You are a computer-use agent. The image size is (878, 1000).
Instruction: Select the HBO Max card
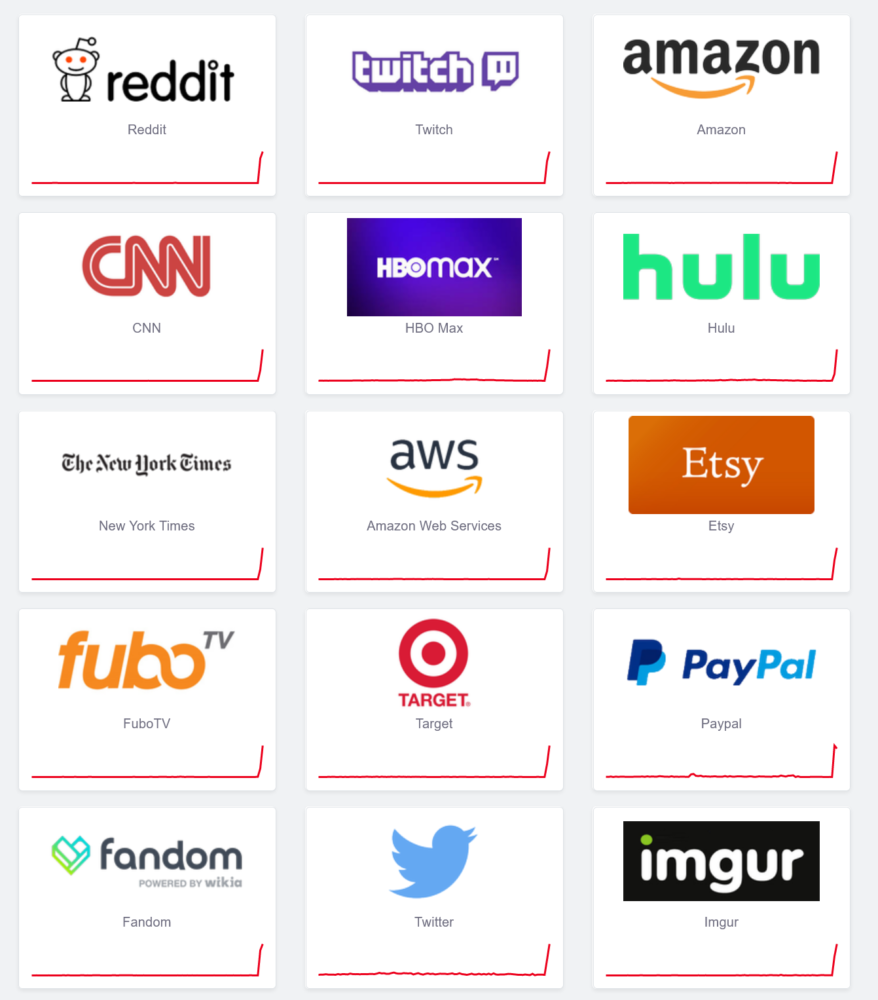point(434,303)
